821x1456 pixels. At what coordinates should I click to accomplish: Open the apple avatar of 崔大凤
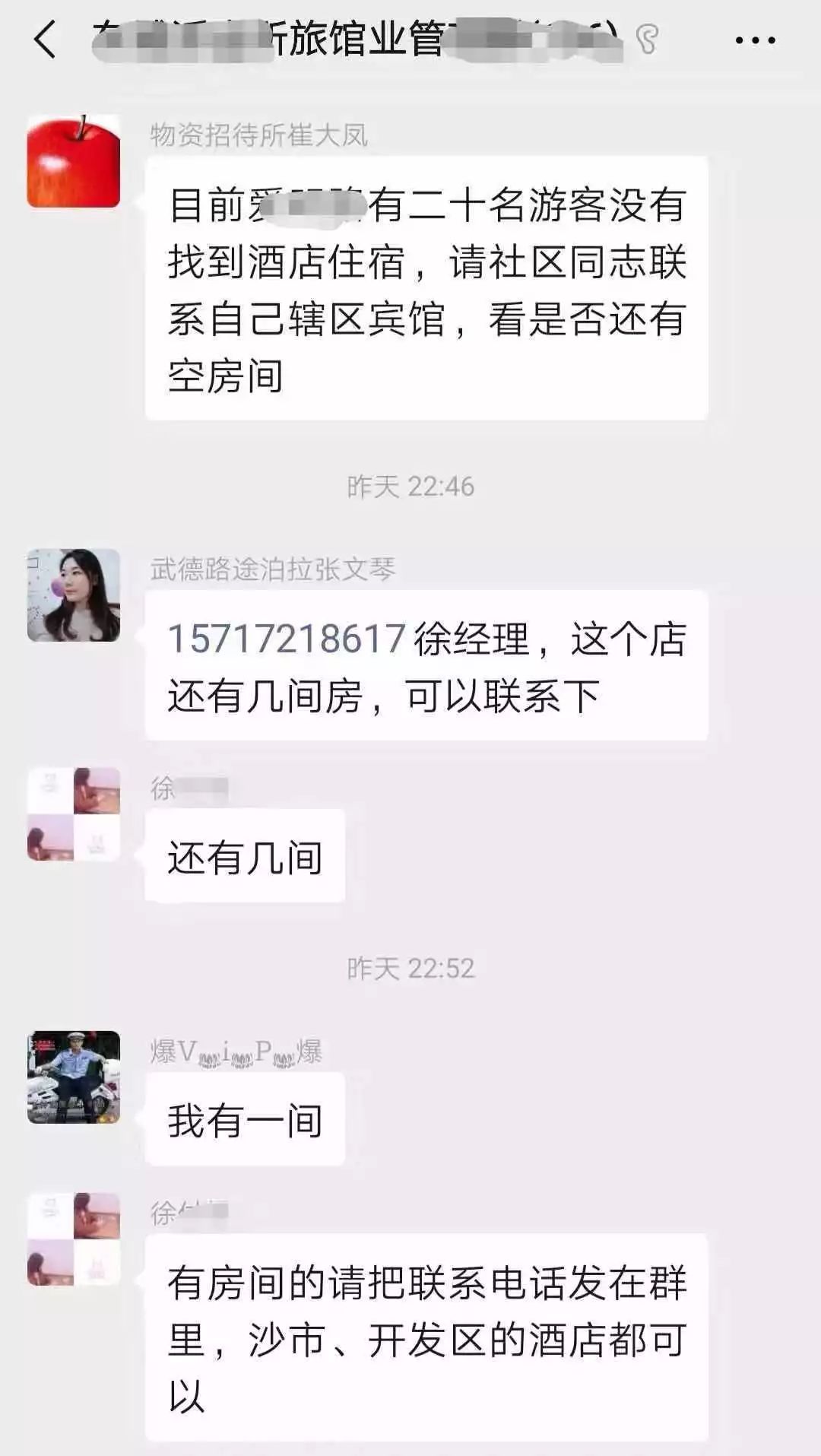[x=74, y=161]
